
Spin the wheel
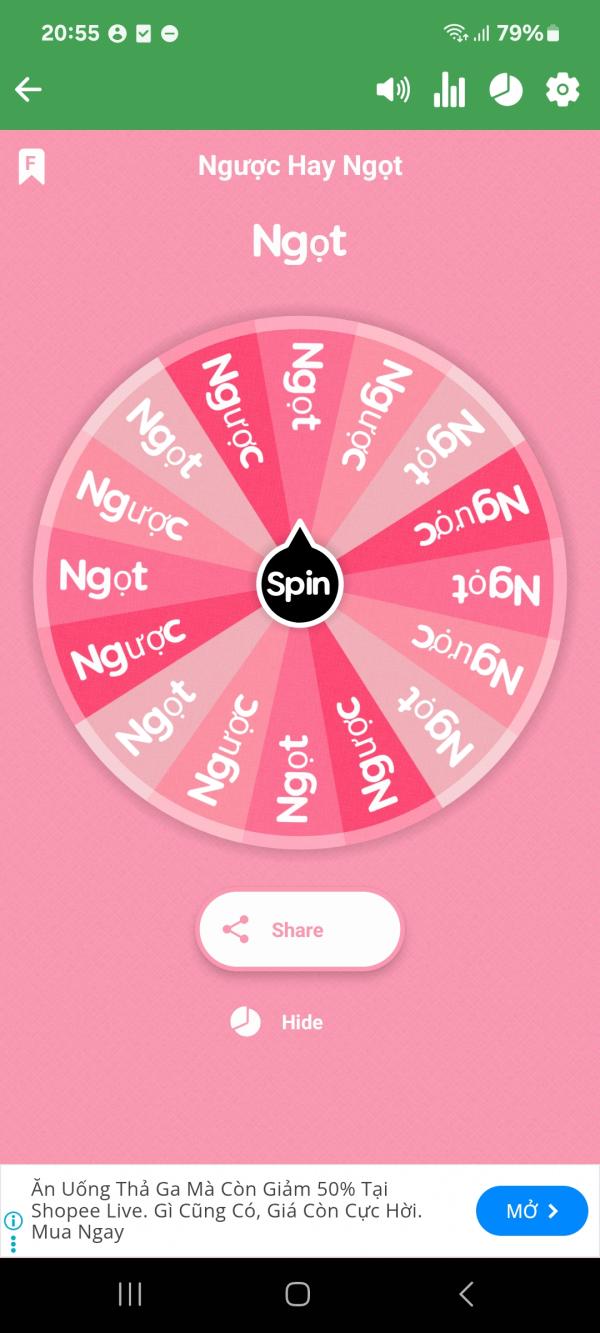click(x=300, y=583)
